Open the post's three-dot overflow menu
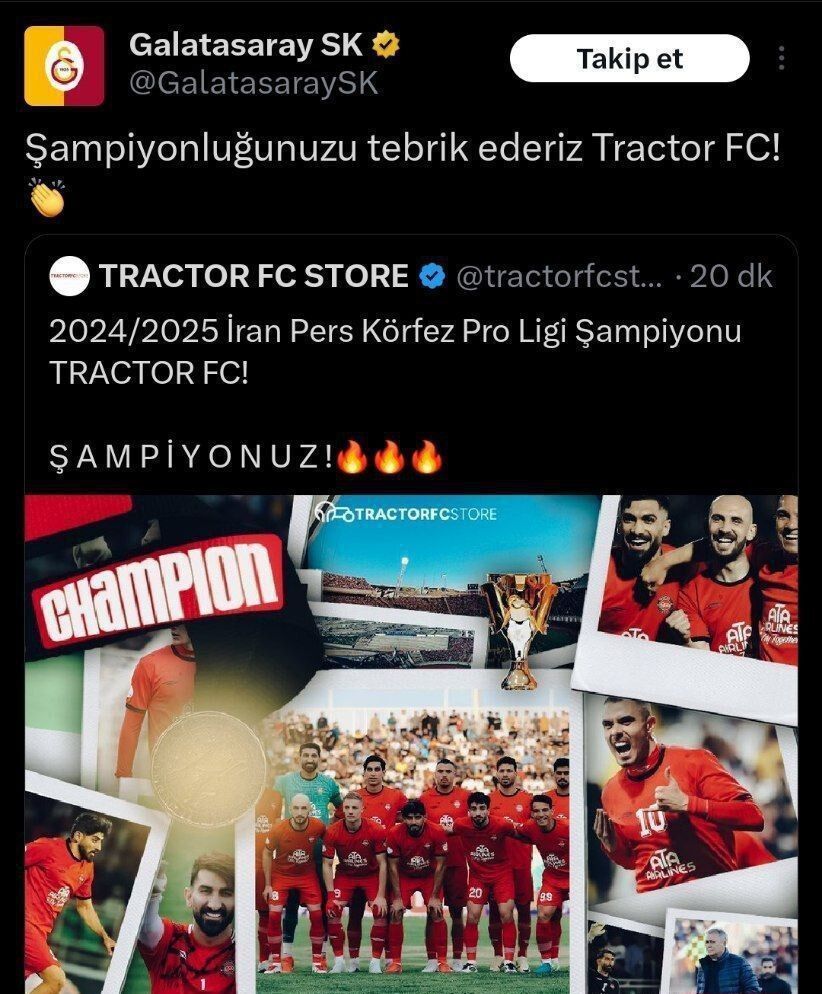 pos(782,59)
